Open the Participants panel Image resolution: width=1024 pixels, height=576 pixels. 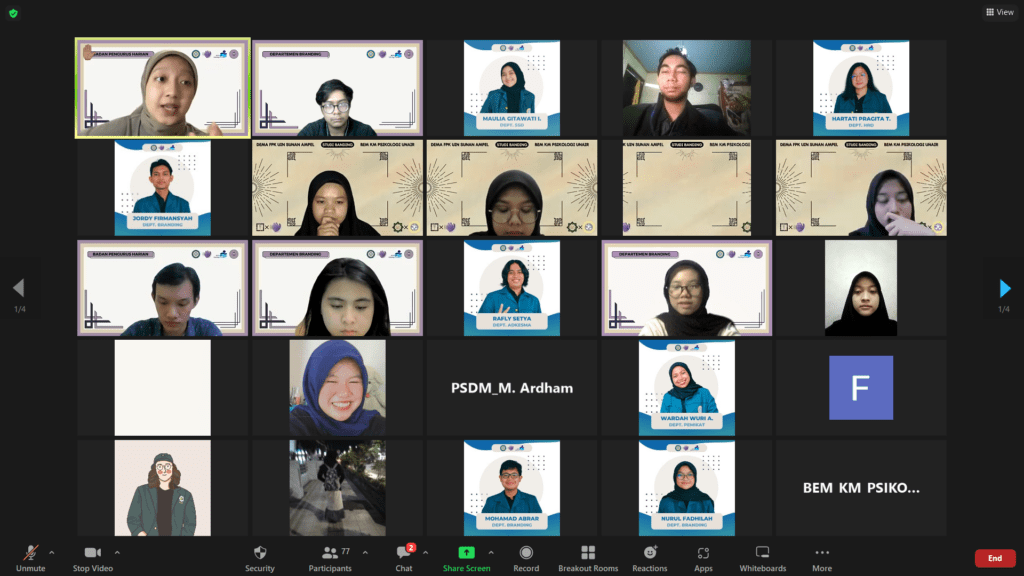[330, 557]
